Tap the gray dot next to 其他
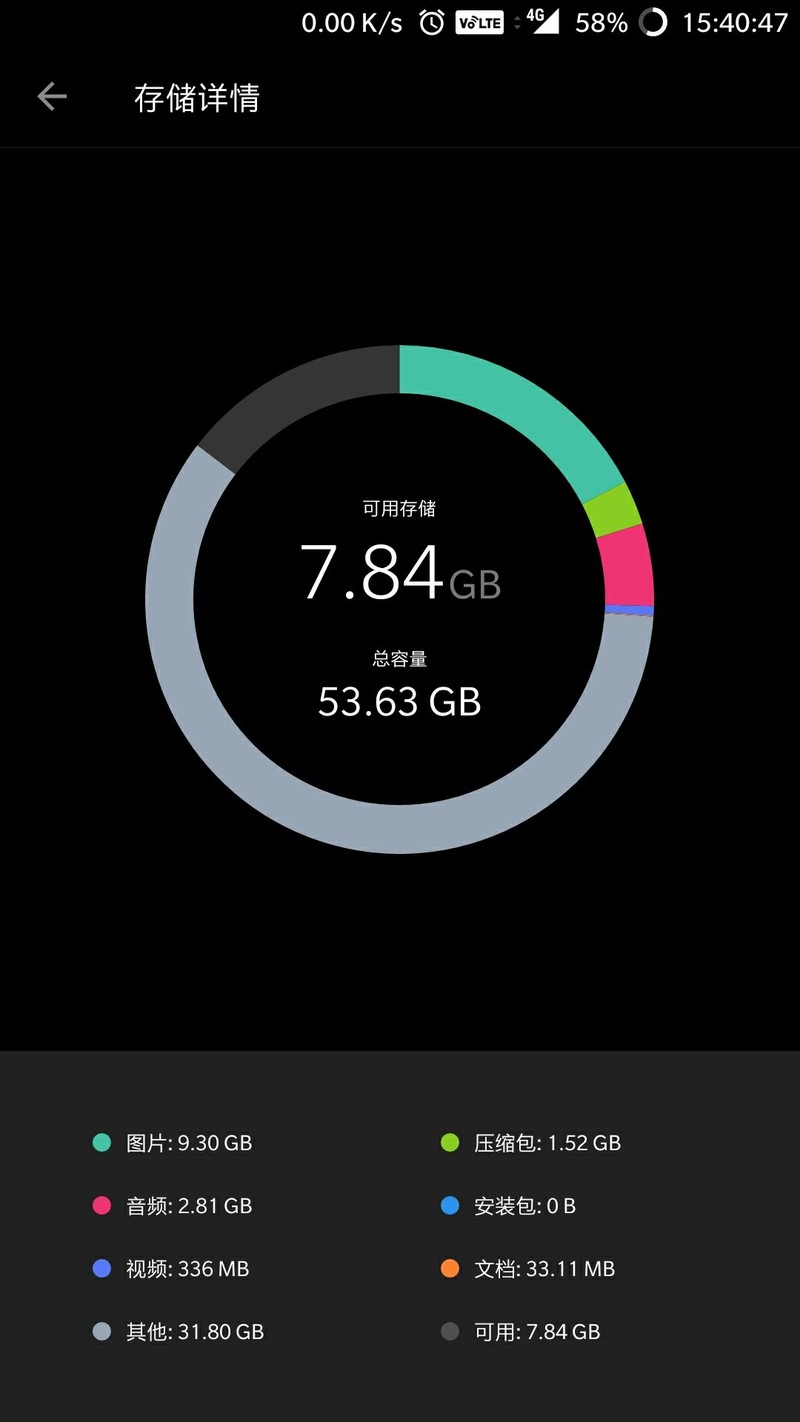Viewport: 800px width, 1422px height. (103, 1332)
